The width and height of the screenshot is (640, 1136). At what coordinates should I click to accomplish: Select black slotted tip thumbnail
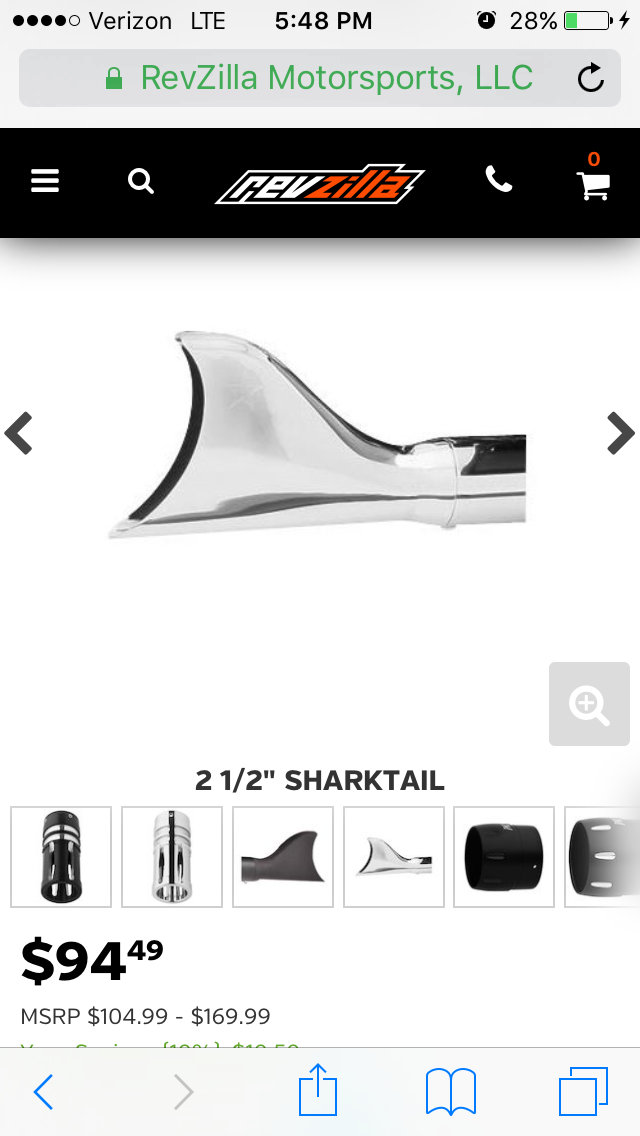click(x=61, y=857)
